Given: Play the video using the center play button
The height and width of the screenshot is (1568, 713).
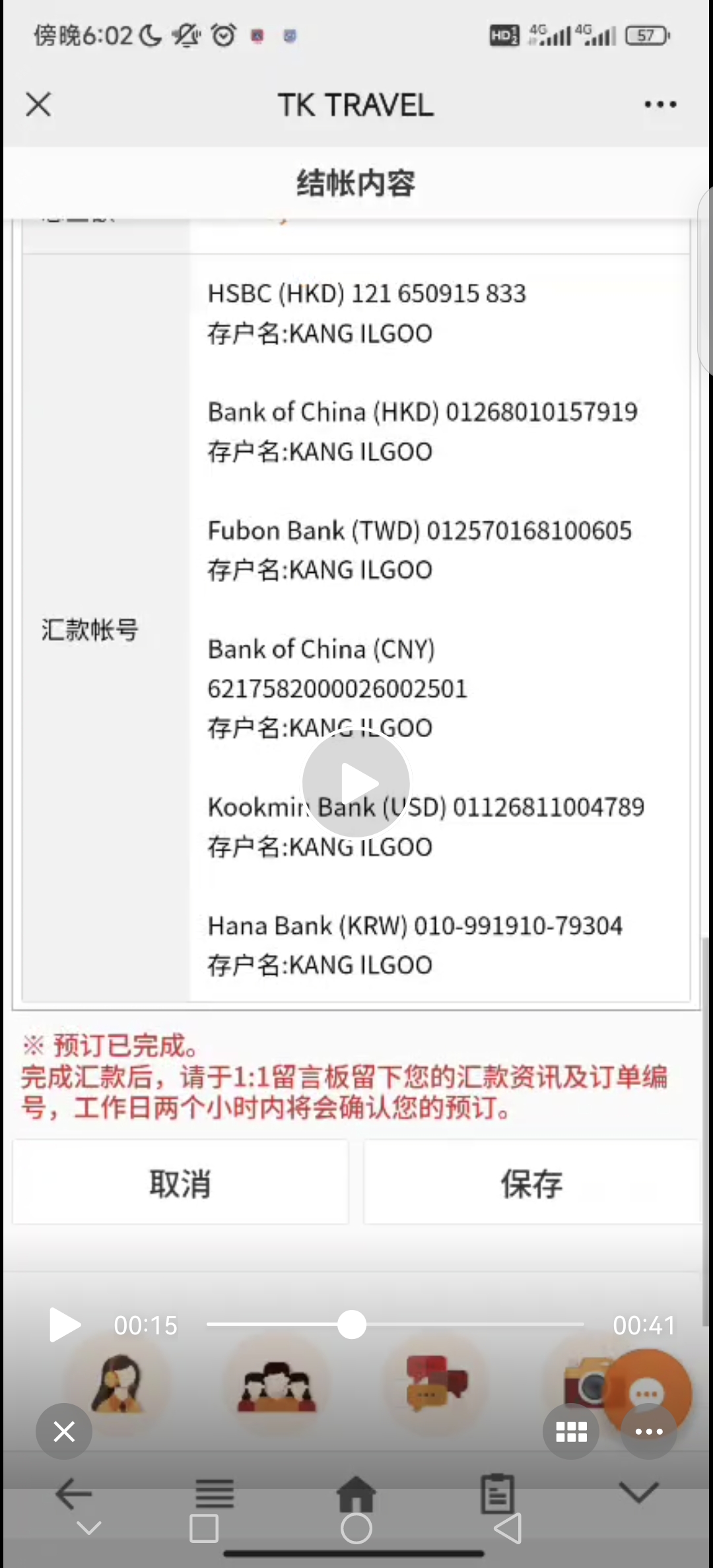Looking at the screenshot, I should point(356,783).
